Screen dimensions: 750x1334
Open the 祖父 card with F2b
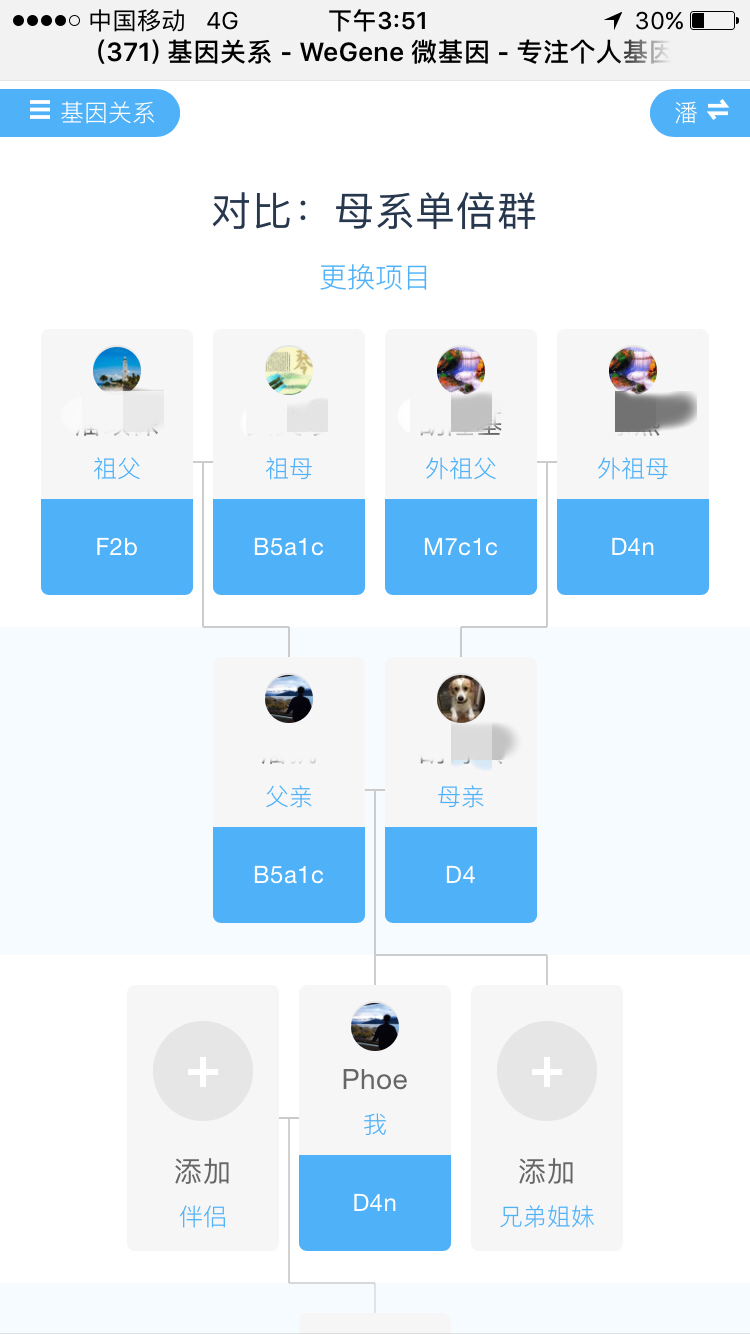117,462
